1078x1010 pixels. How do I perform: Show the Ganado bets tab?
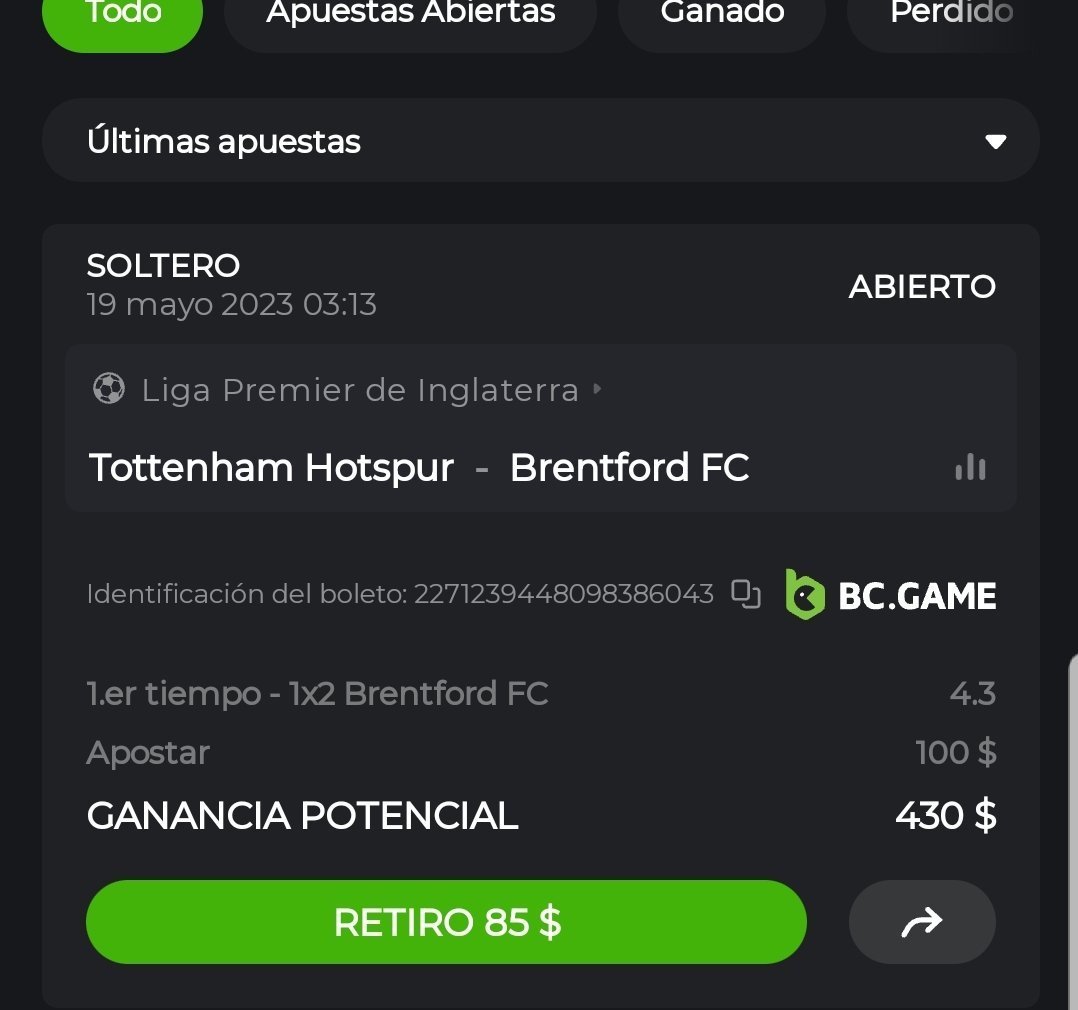722,16
